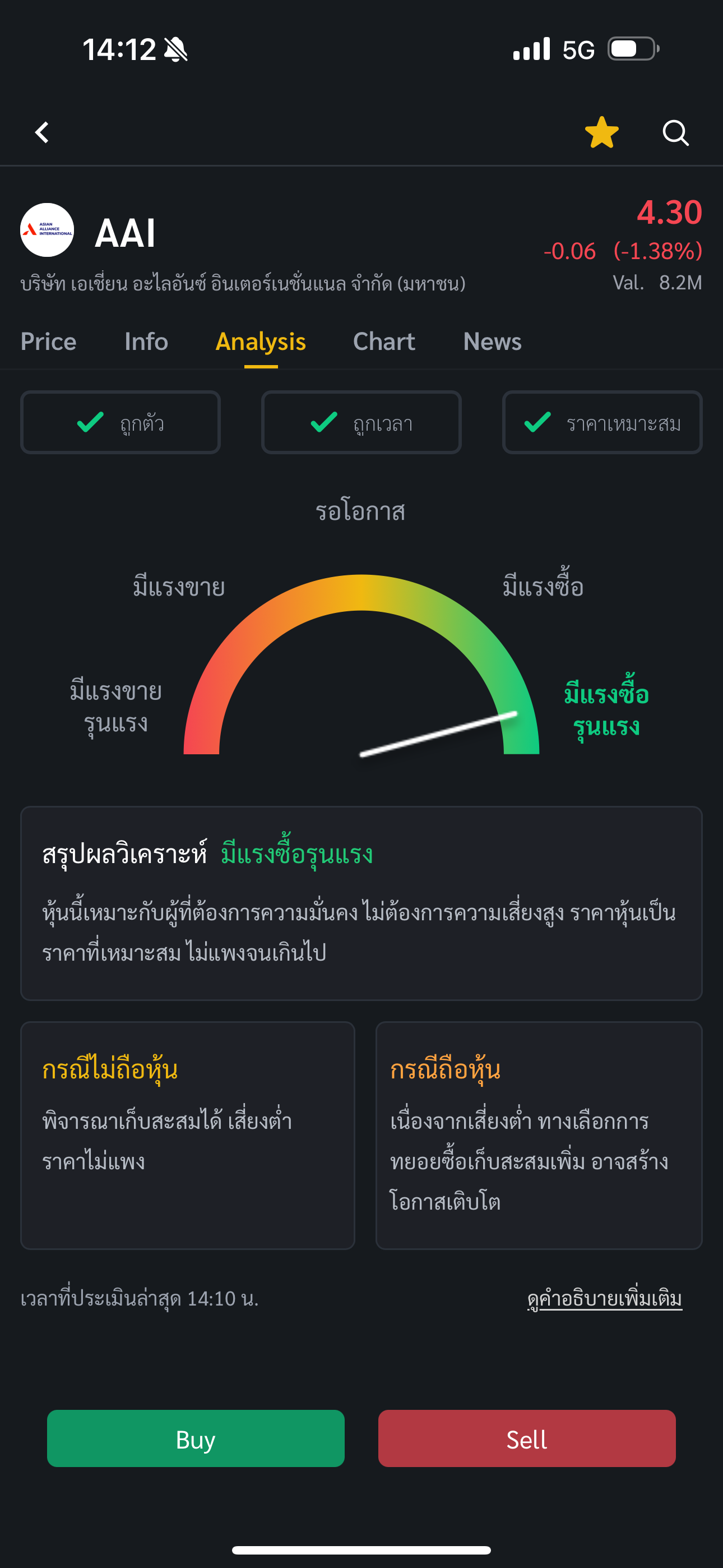Remove AAI from favorites via star
The image size is (723, 1568).
(601, 132)
